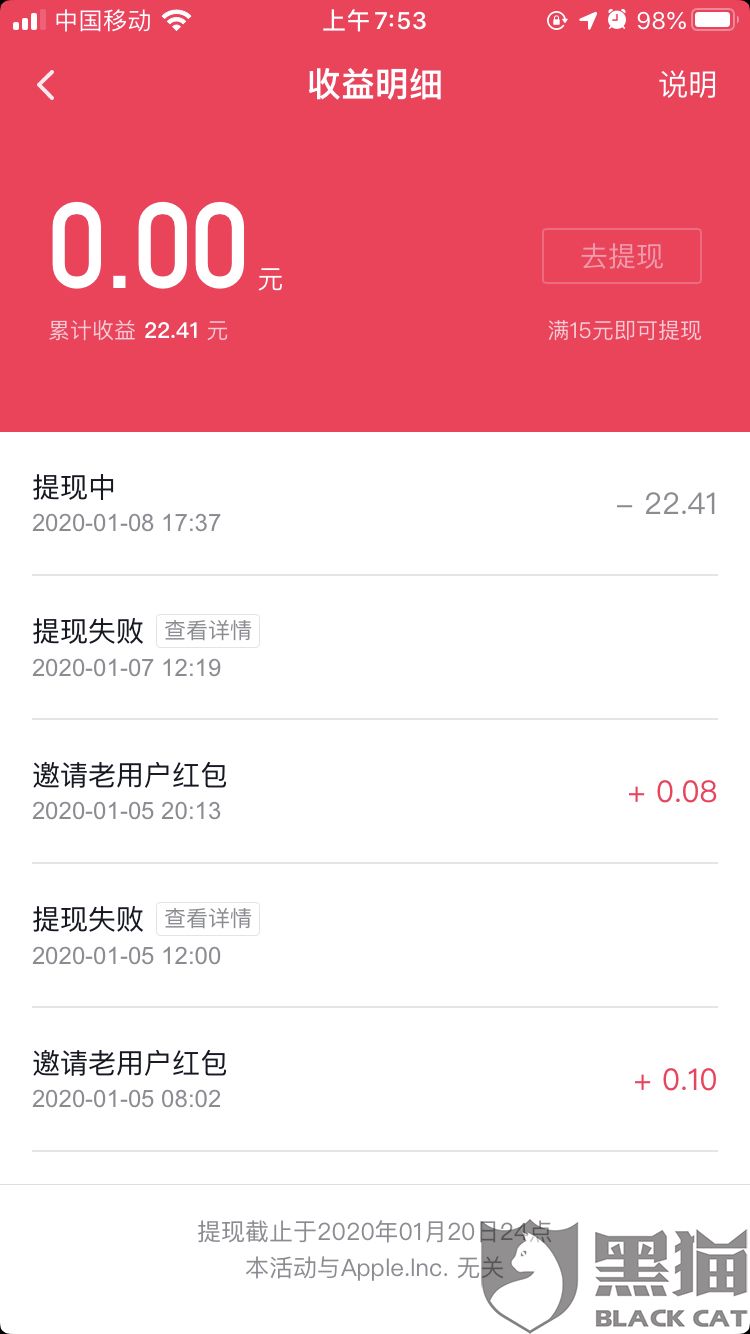Viewport: 750px width, 1334px height.
Task: Select the +0.10 红包 record from 08:02
Action: (x=375, y=1078)
